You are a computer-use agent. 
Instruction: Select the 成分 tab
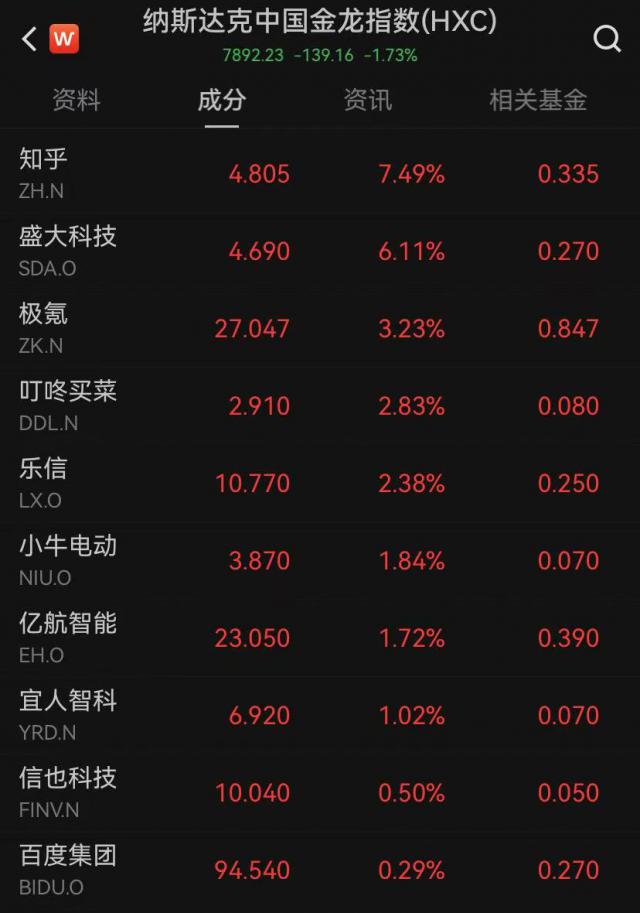coord(222,100)
